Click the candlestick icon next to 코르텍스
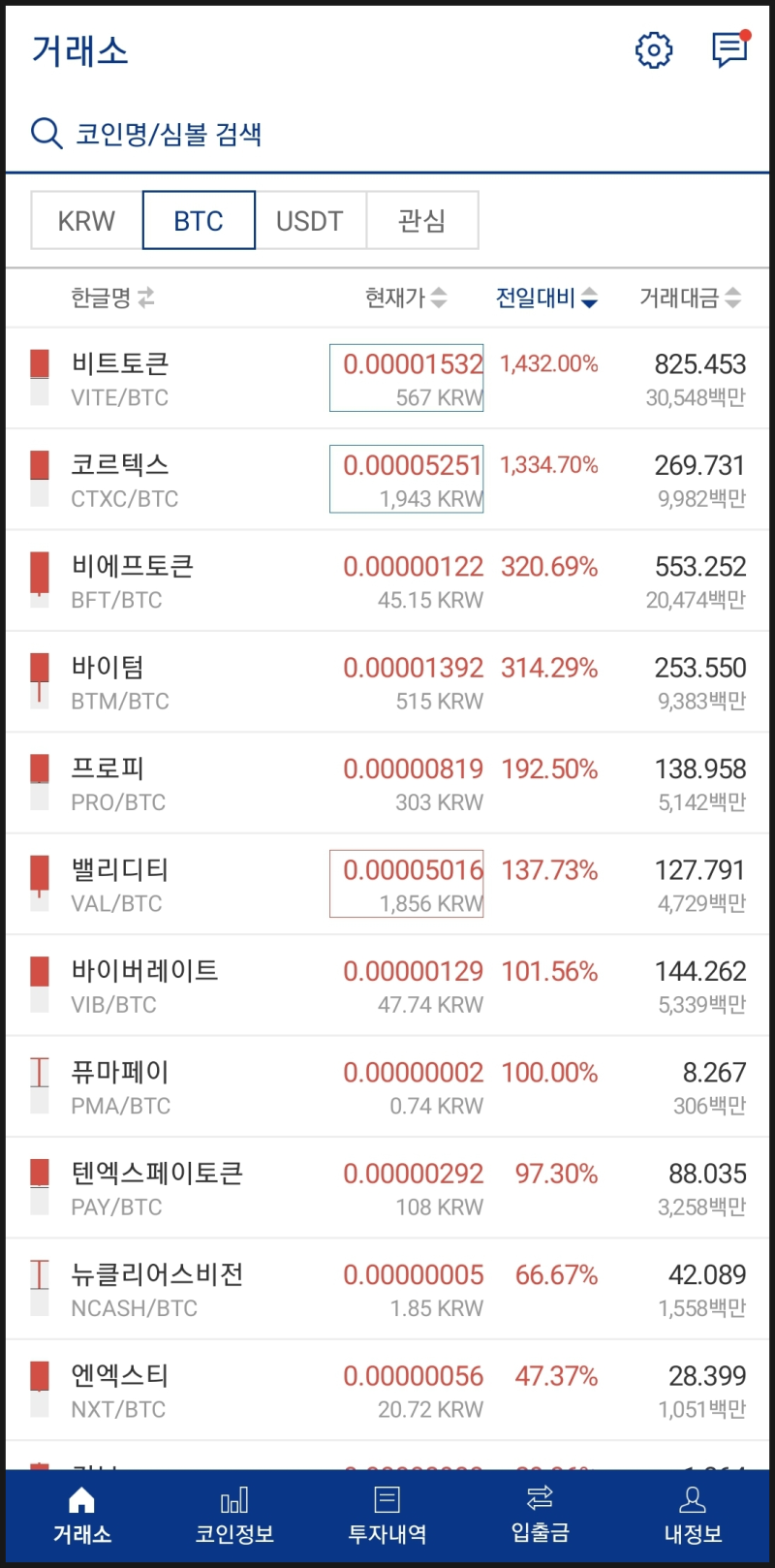This screenshot has height=1568, width=775. [39, 479]
